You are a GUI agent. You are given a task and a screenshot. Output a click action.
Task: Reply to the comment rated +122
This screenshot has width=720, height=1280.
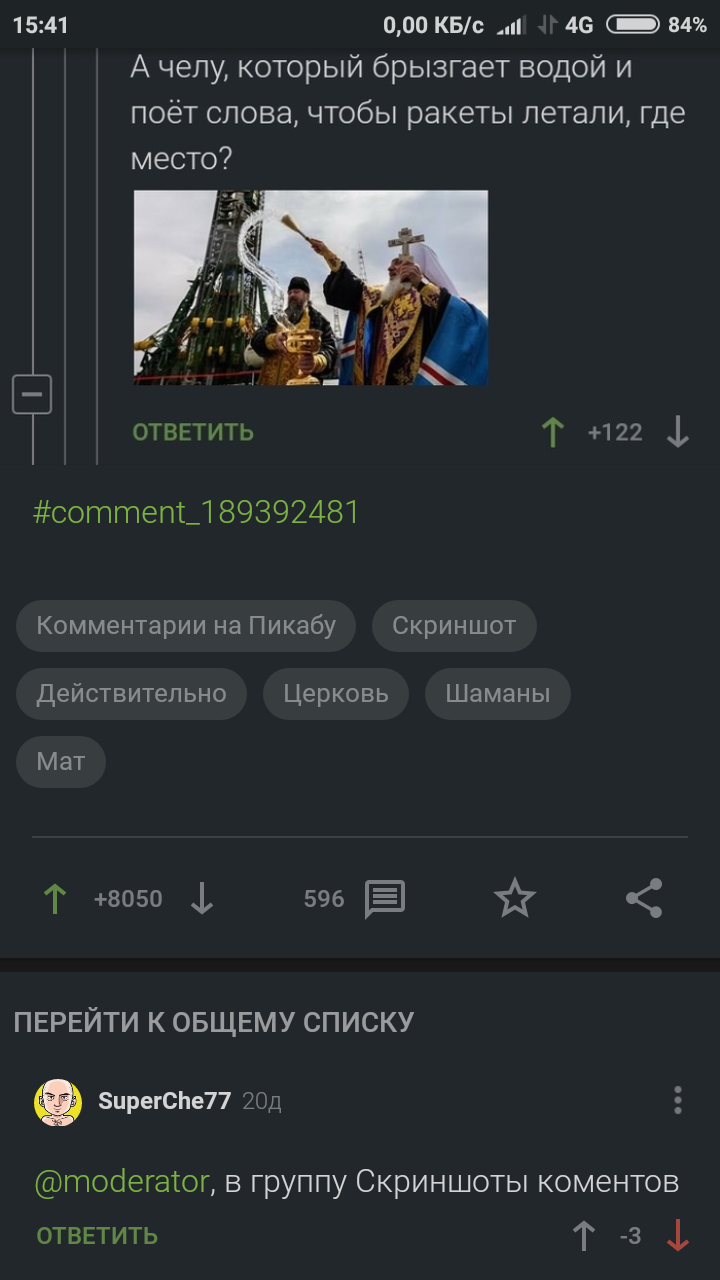coord(193,432)
